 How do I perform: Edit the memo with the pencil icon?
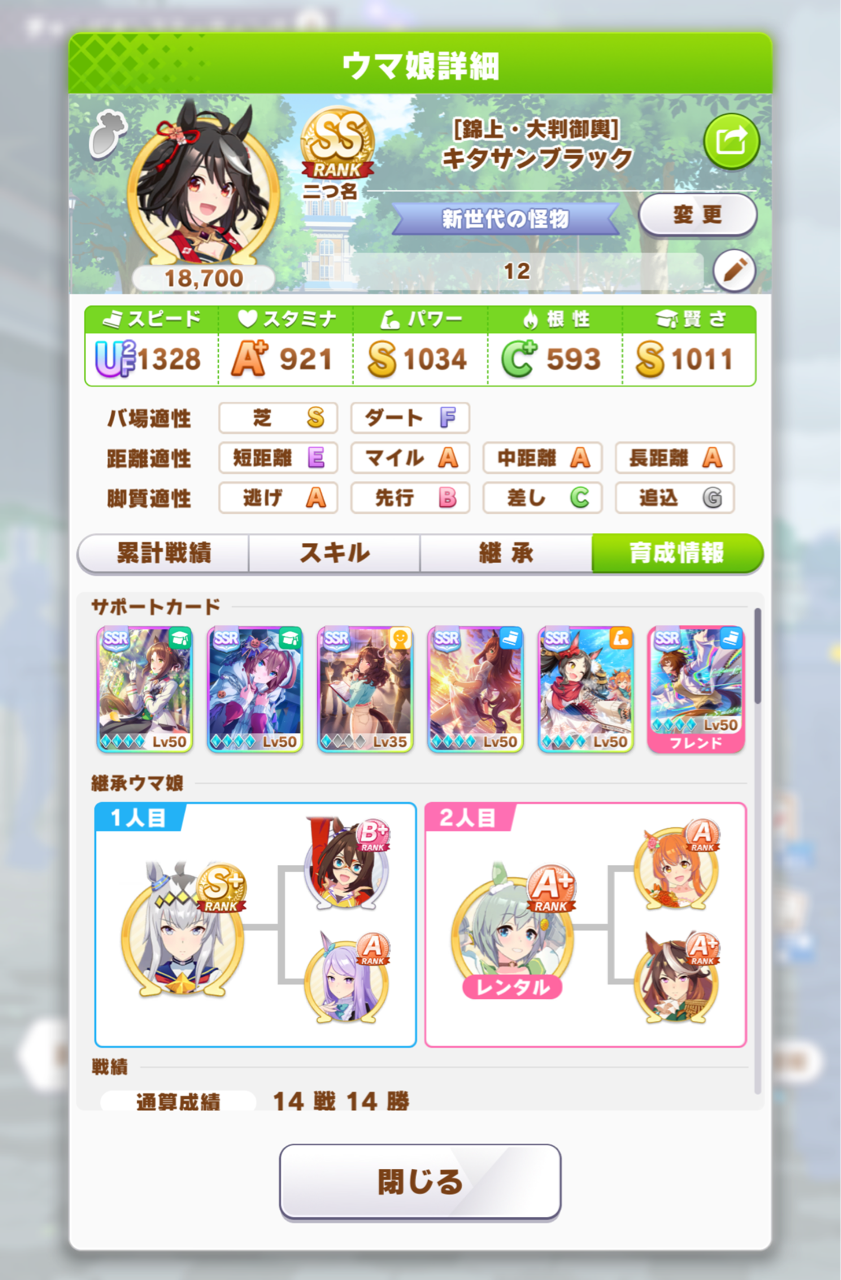tap(734, 270)
